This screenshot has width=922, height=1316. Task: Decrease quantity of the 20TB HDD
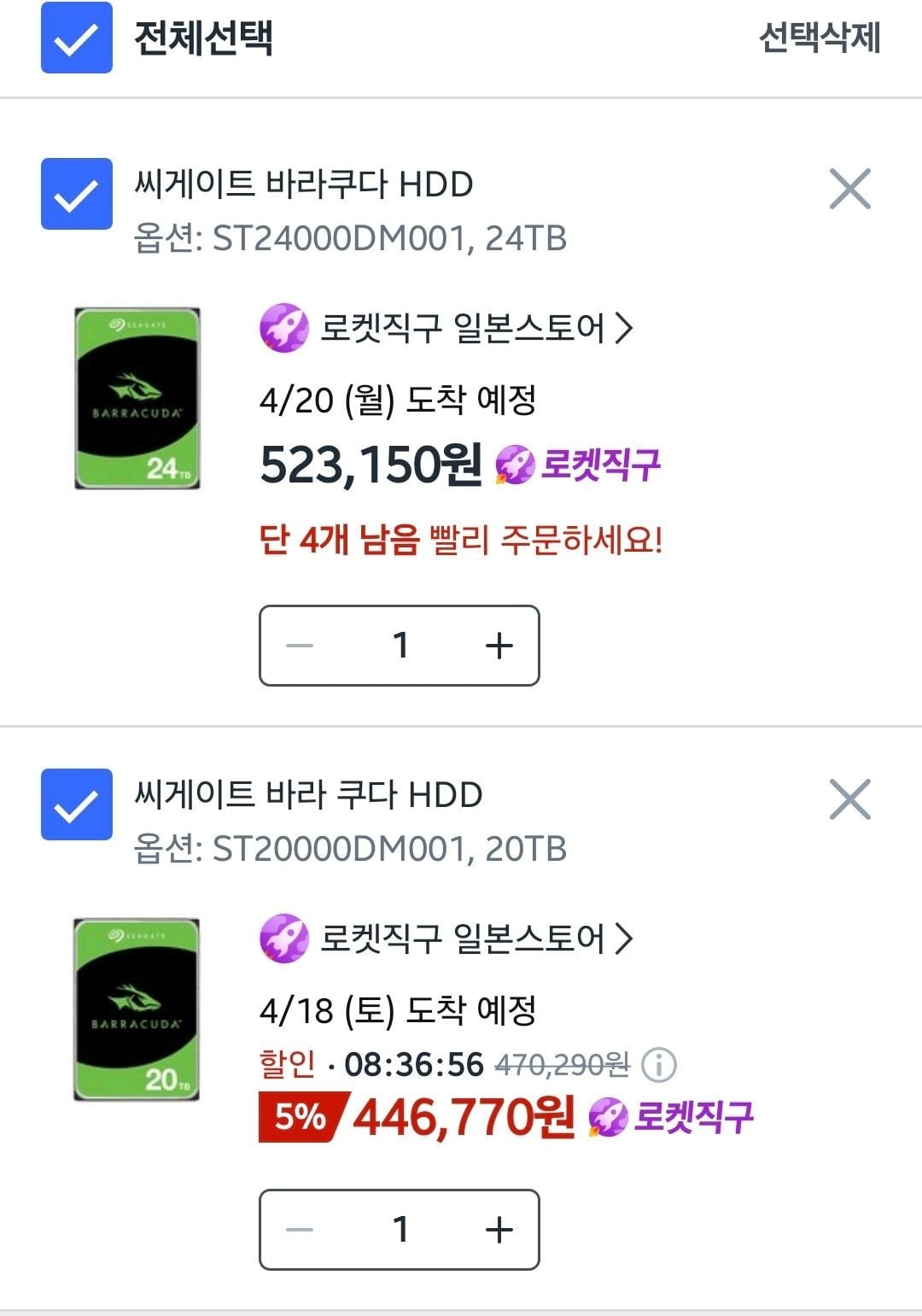click(300, 1230)
